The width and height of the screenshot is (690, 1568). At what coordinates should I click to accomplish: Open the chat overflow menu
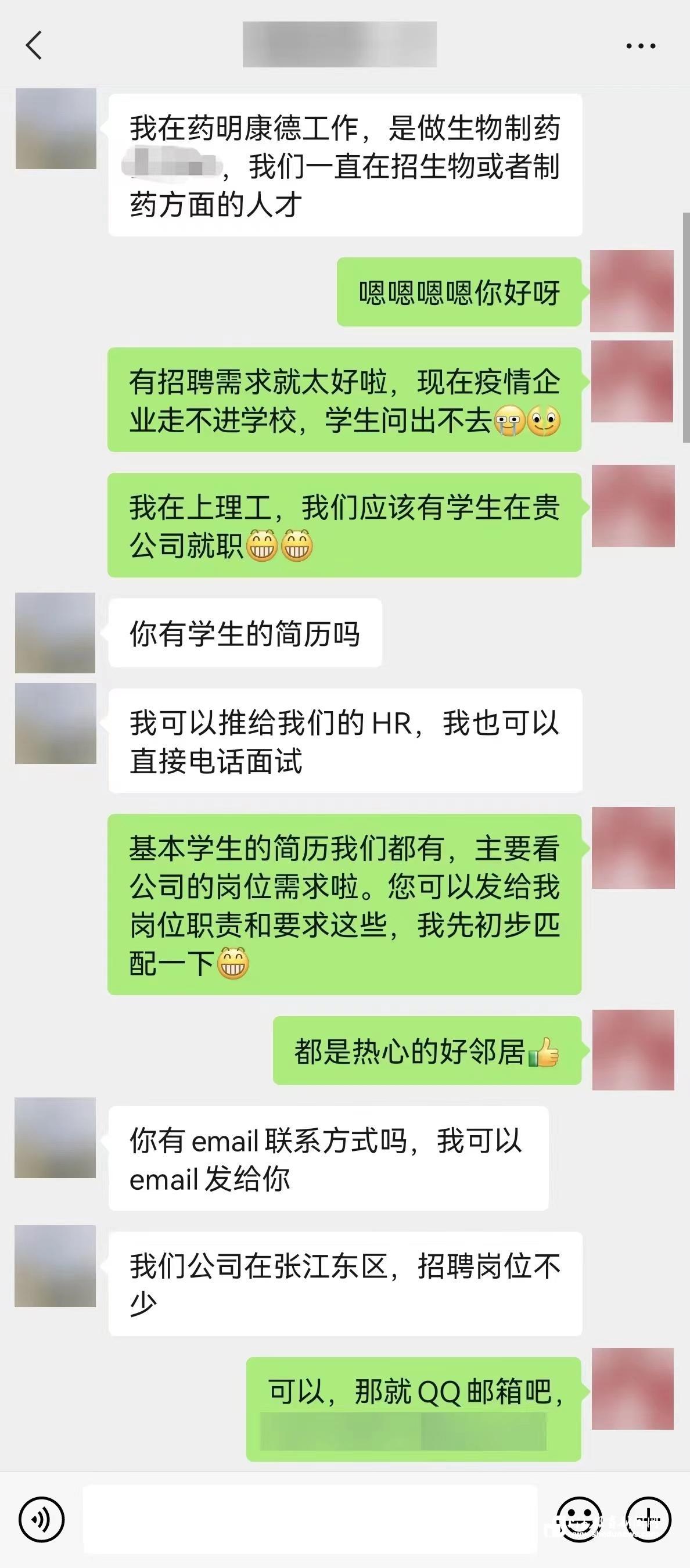point(641,46)
